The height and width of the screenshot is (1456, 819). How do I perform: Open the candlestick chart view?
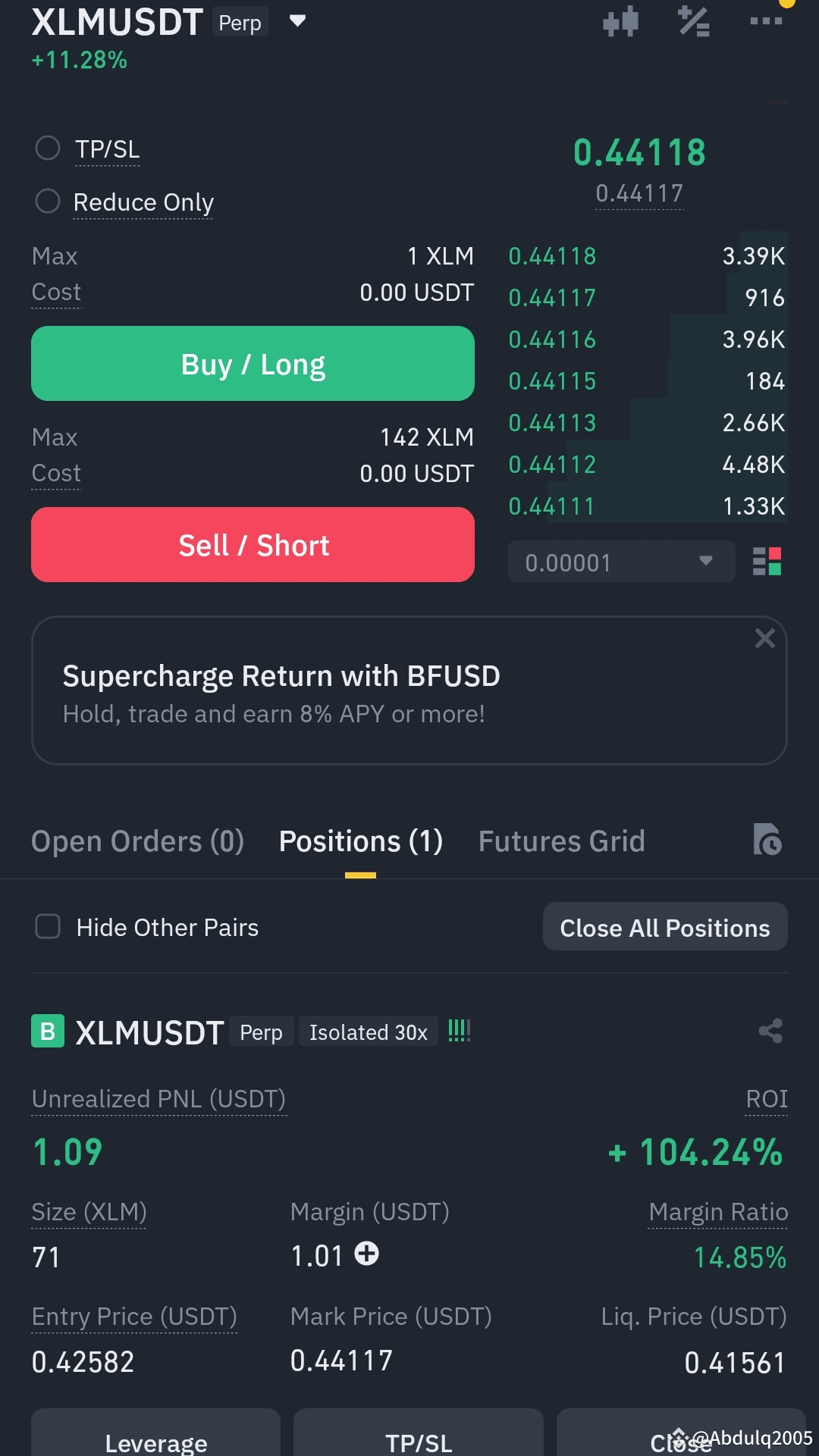pyautogui.click(x=620, y=21)
